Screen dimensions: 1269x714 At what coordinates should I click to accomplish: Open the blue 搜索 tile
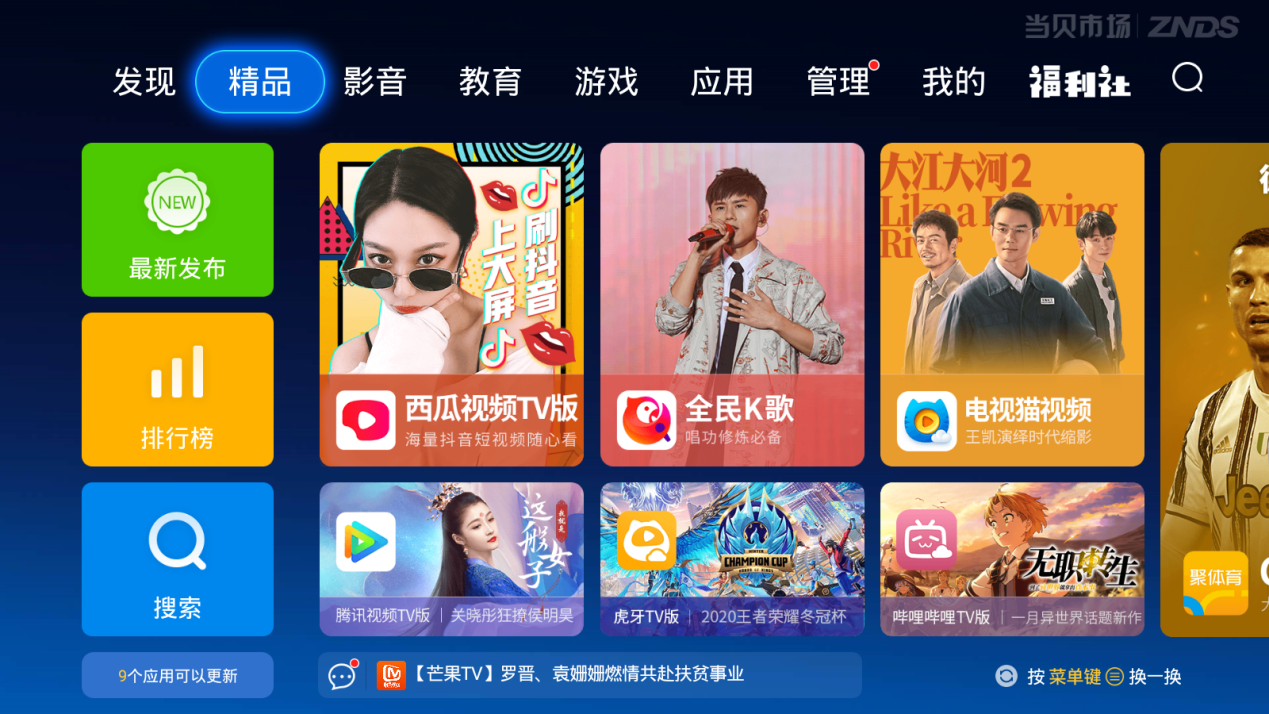pyautogui.click(x=177, y=559)
